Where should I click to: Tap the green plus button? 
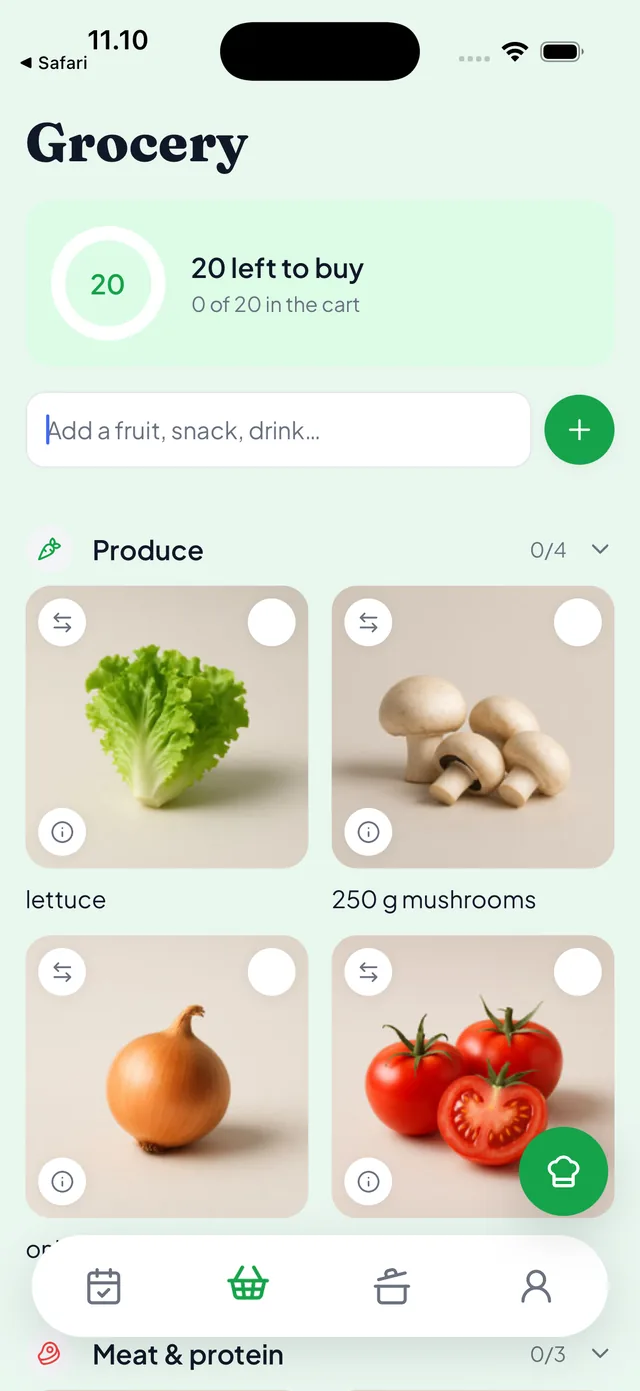point(579,430)
